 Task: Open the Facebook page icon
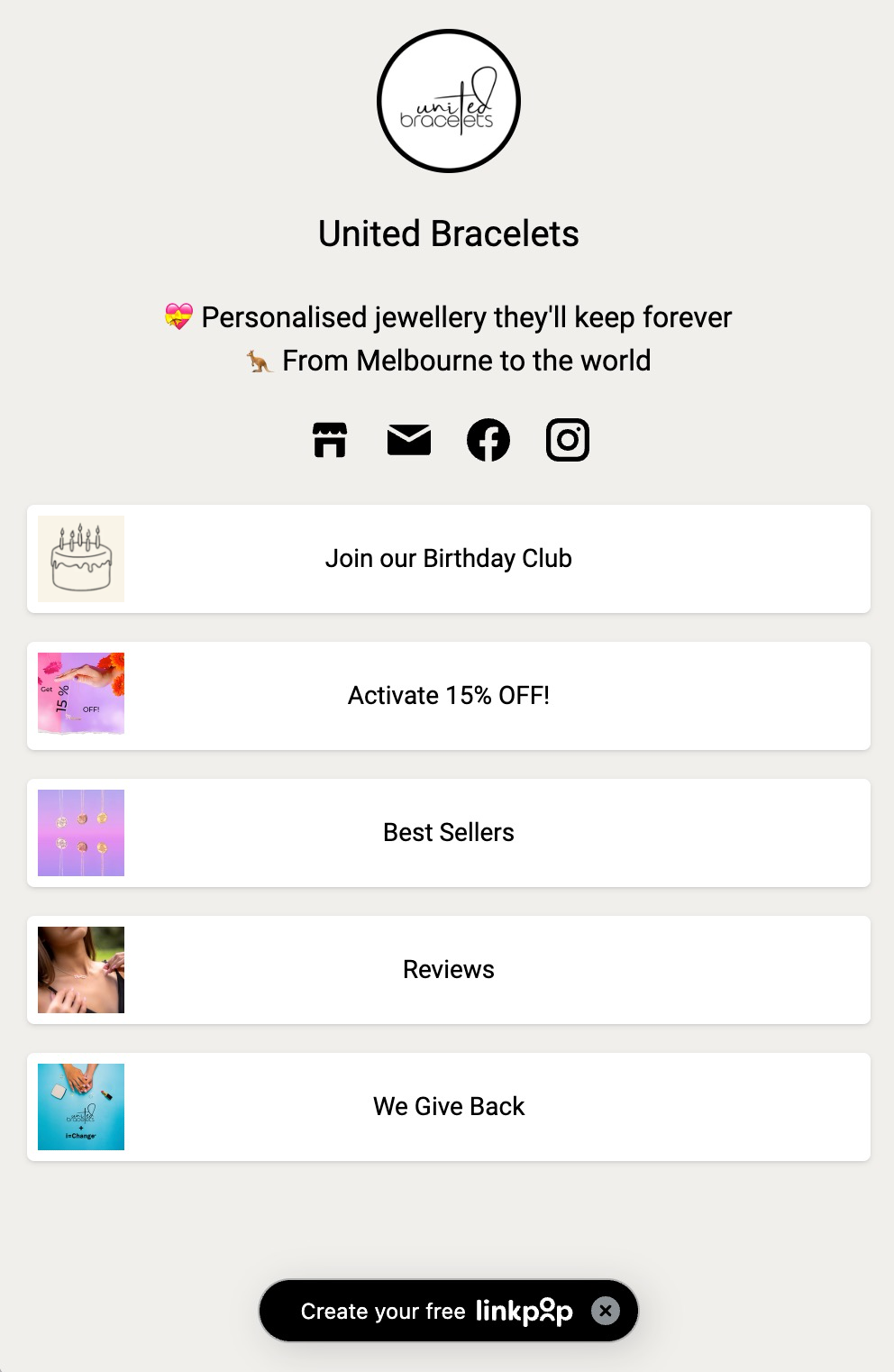(x=488, y=440)
